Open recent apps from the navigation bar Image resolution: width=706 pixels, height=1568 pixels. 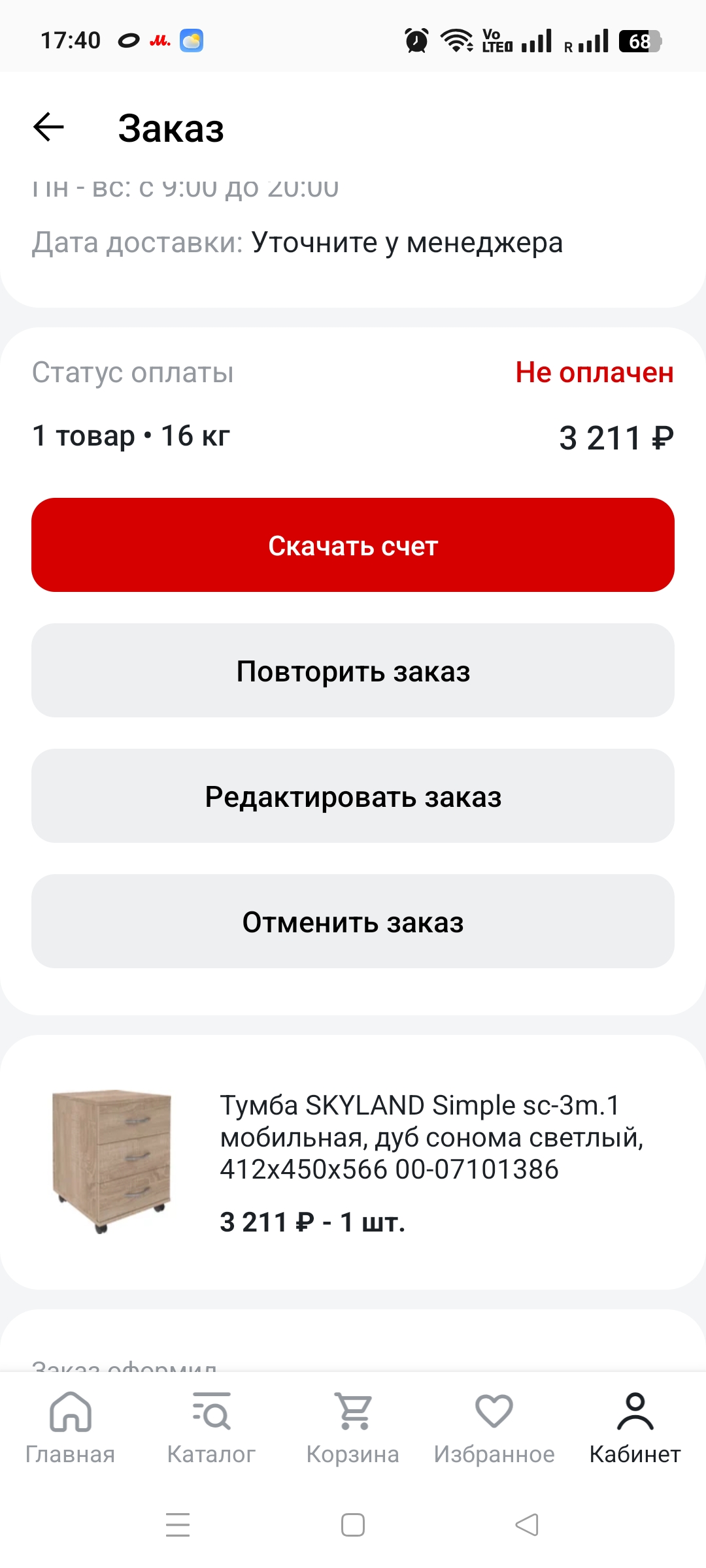(x=178, y=1525)
